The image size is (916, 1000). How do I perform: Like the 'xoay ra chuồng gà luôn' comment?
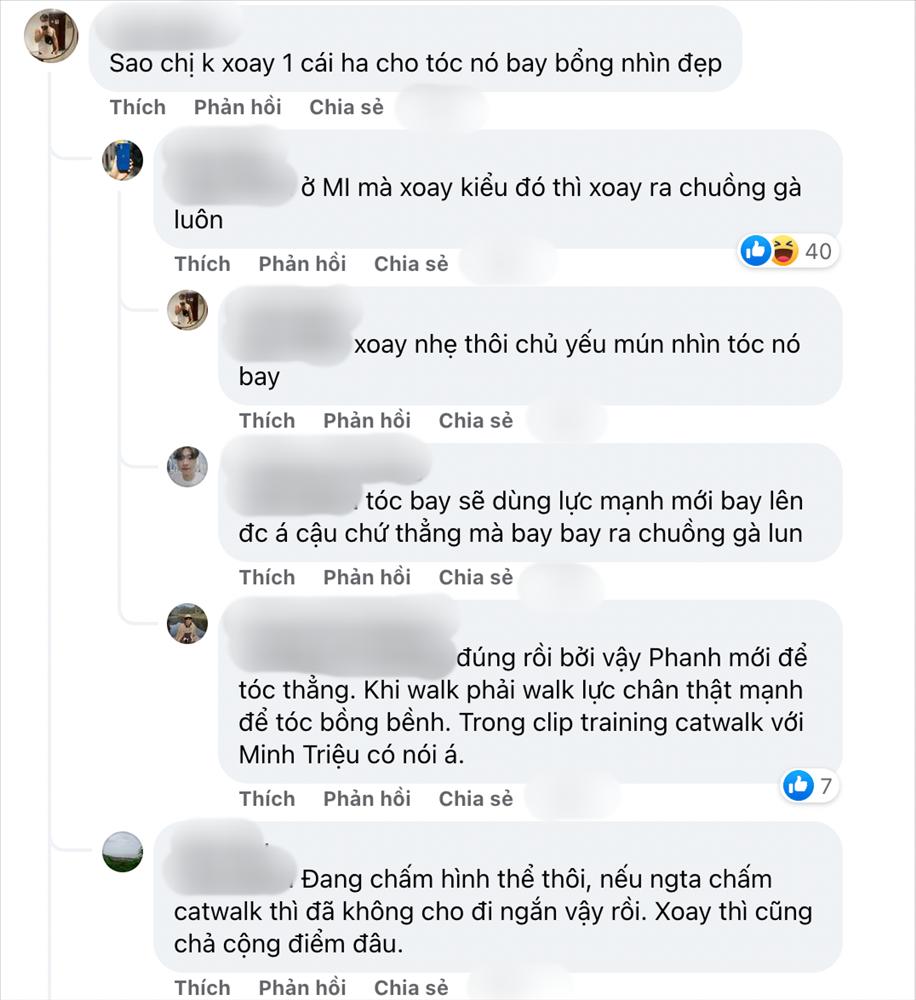[202, 264]
